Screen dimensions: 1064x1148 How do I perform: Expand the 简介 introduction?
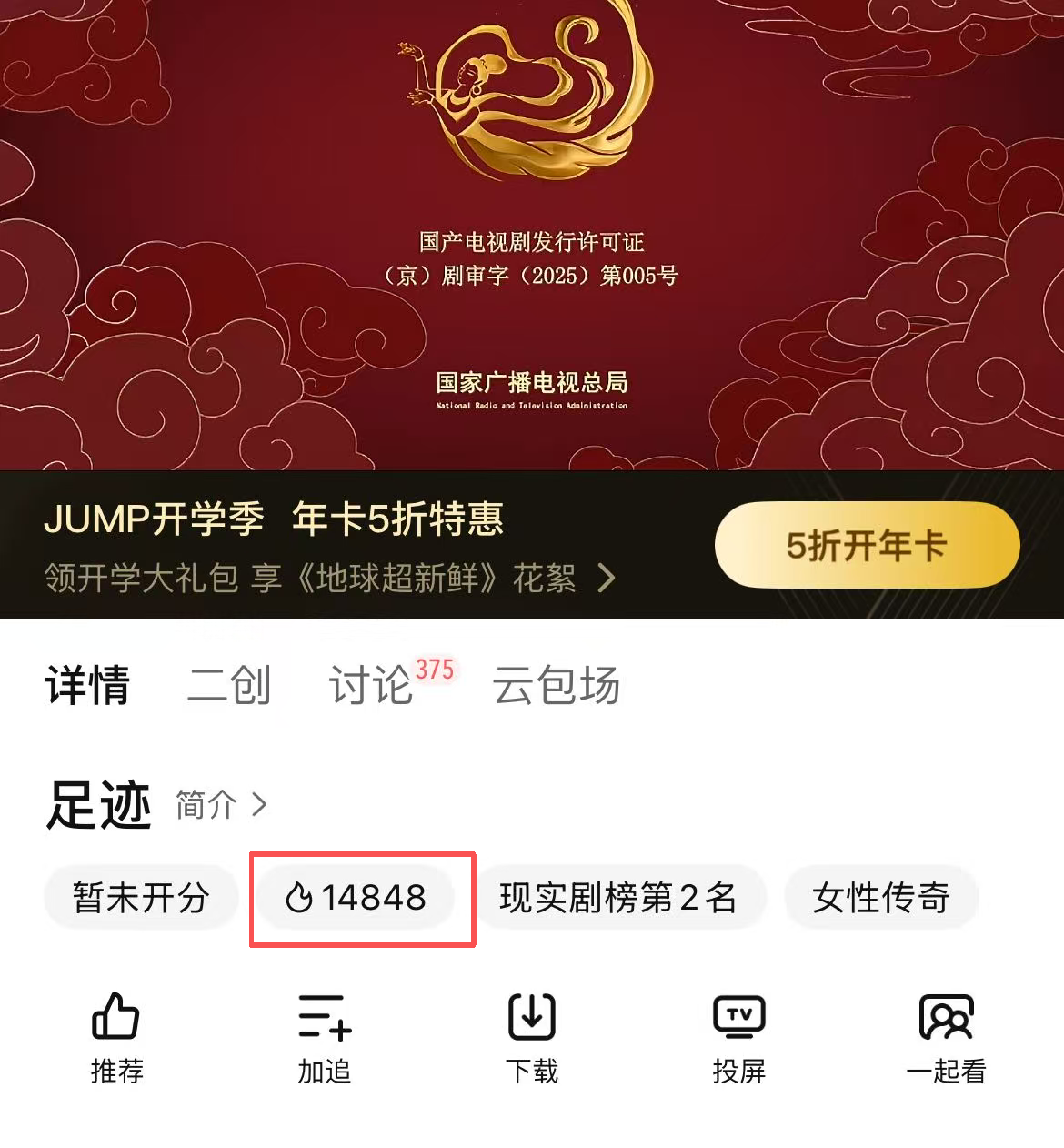tap(221, 804)
